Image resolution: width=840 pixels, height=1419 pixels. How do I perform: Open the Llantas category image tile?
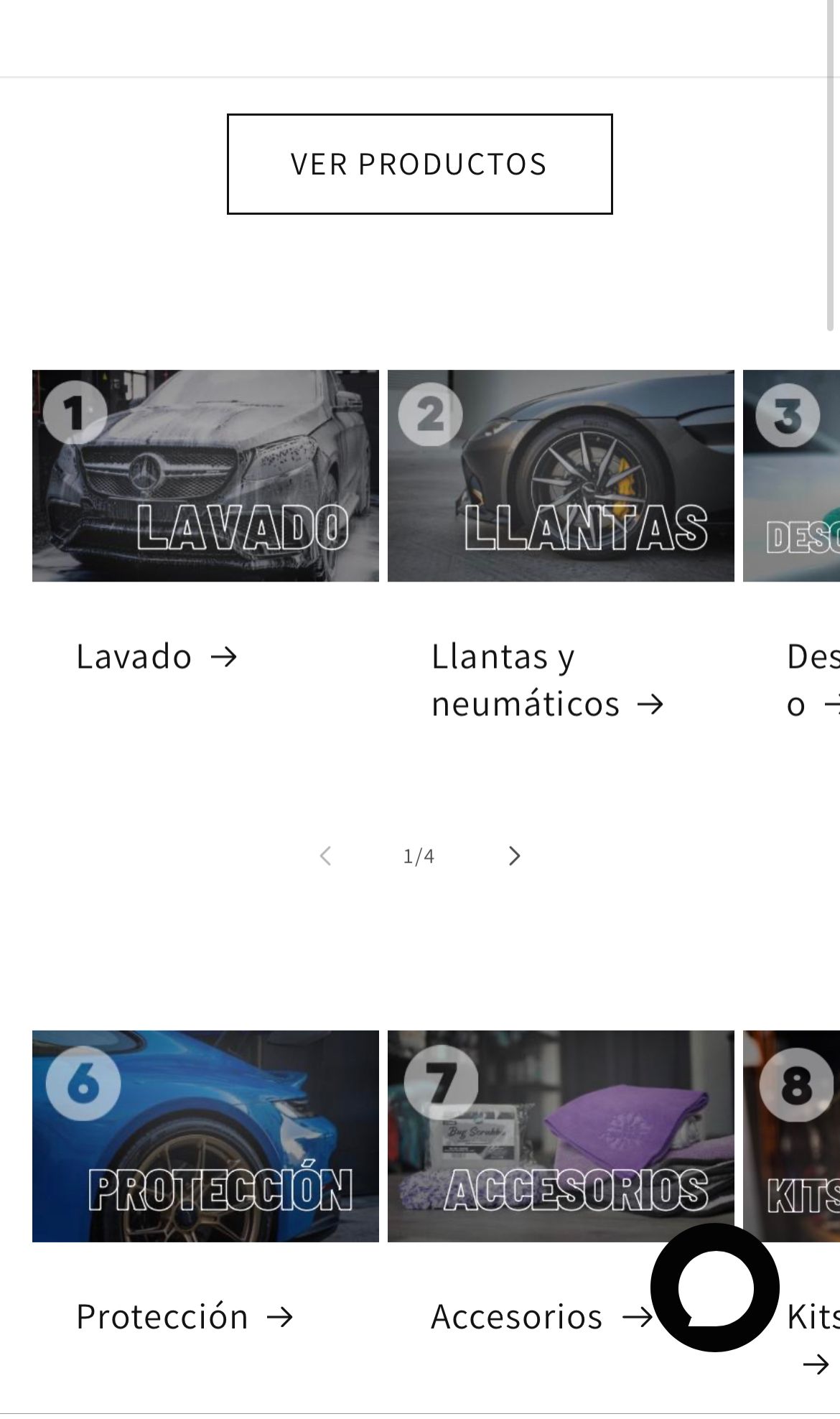[561, 475]
